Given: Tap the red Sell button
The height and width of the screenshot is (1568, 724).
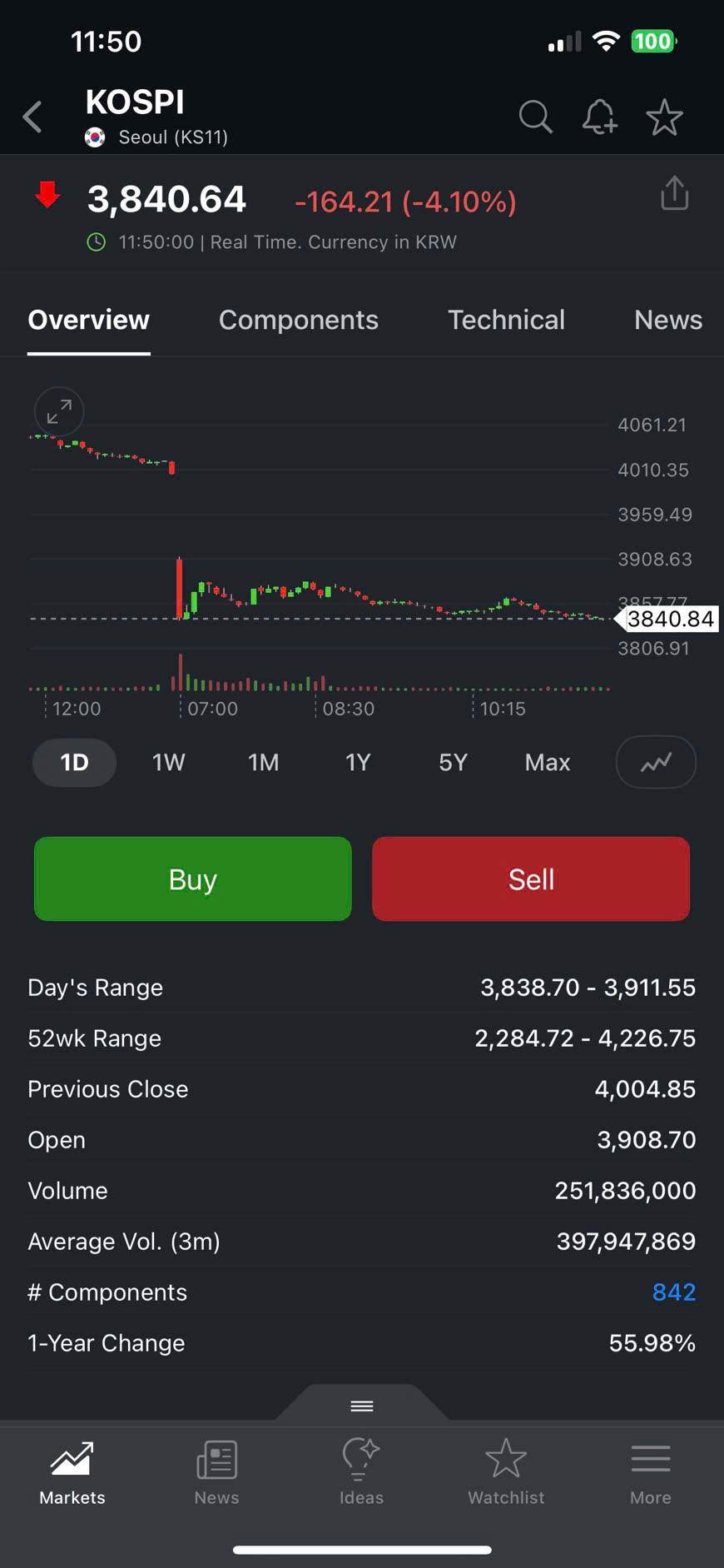Looking at the screenshot, I should pos(531,879).
